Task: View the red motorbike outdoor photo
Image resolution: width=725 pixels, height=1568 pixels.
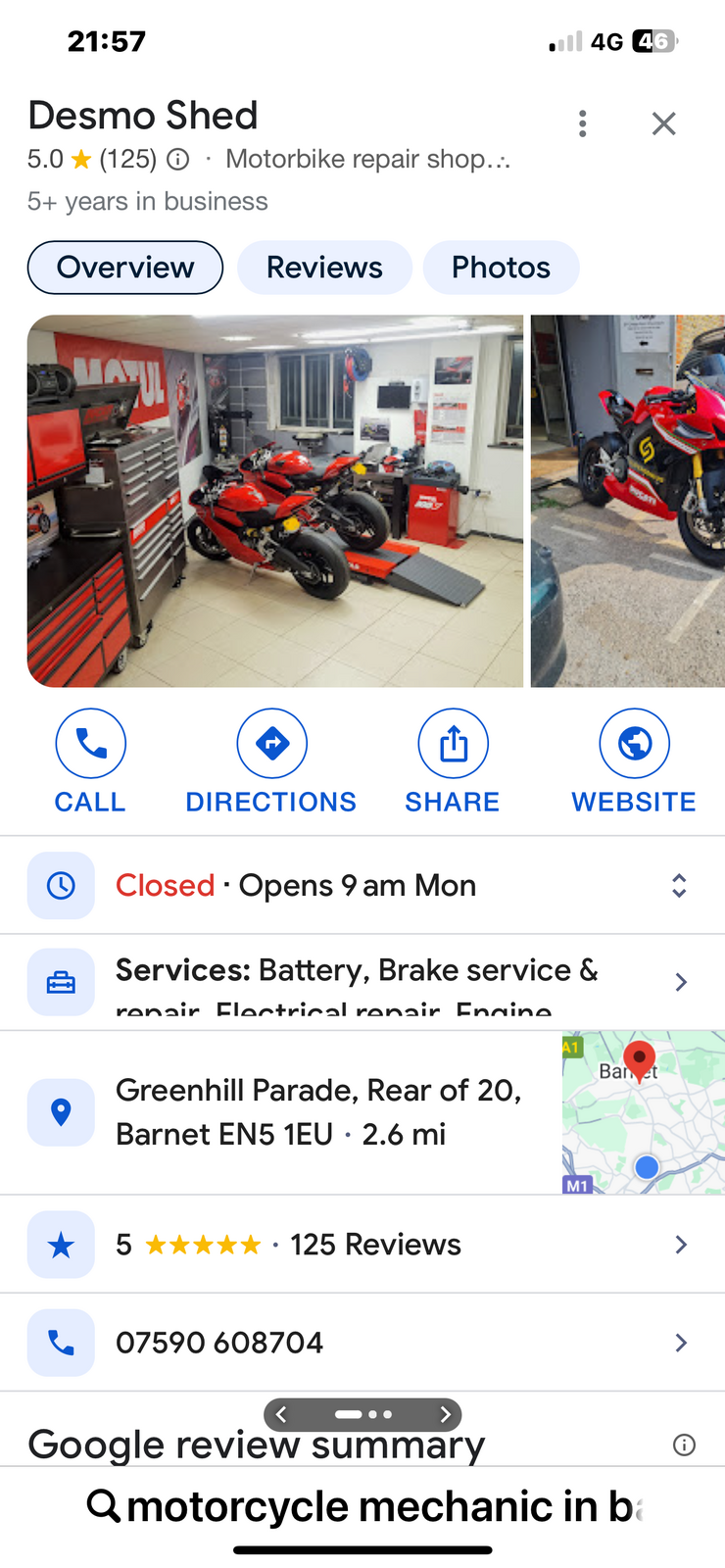Action: 628,501
